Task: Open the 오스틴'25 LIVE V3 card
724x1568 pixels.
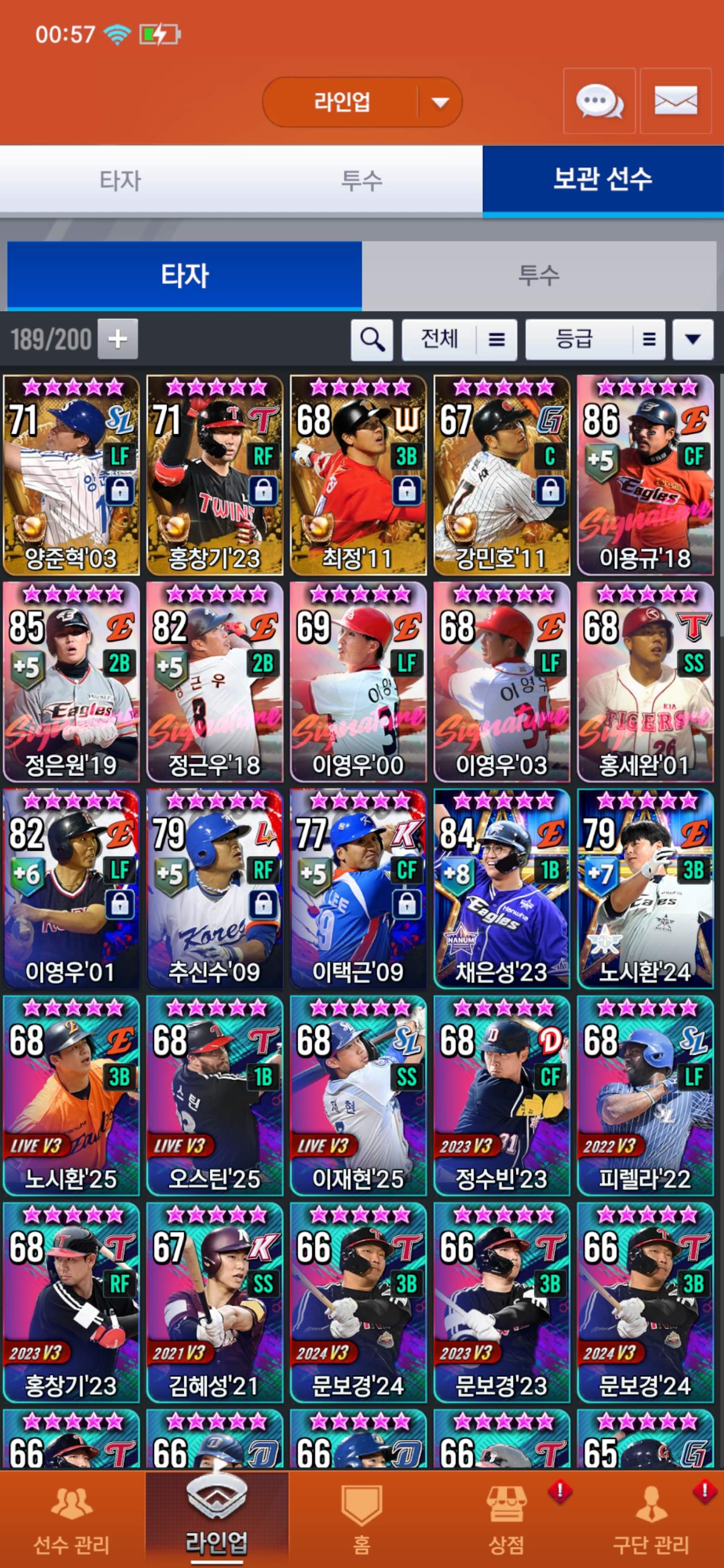Action: tap(214, 1096)
